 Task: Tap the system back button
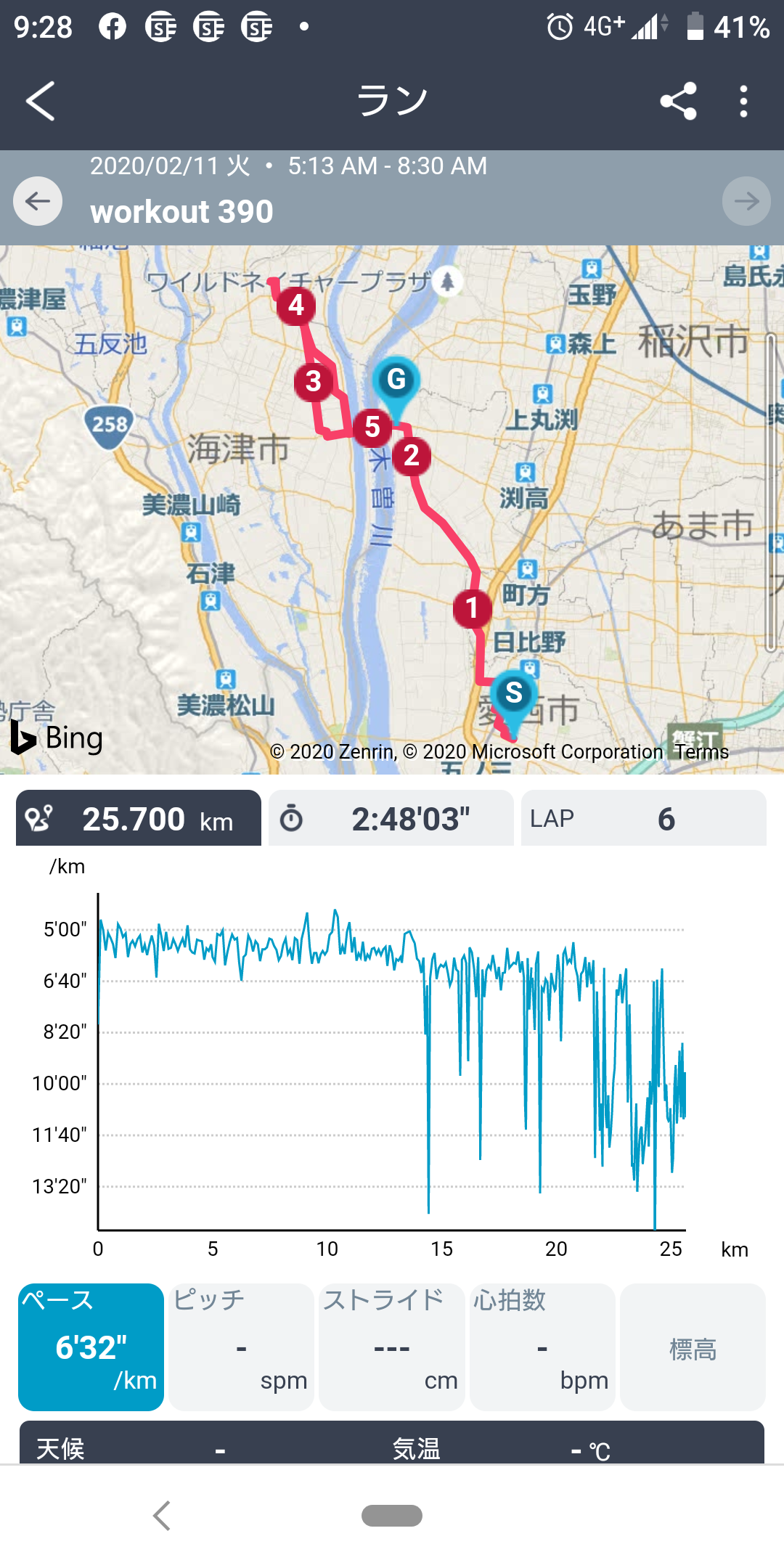click(x=162, y=1516)
